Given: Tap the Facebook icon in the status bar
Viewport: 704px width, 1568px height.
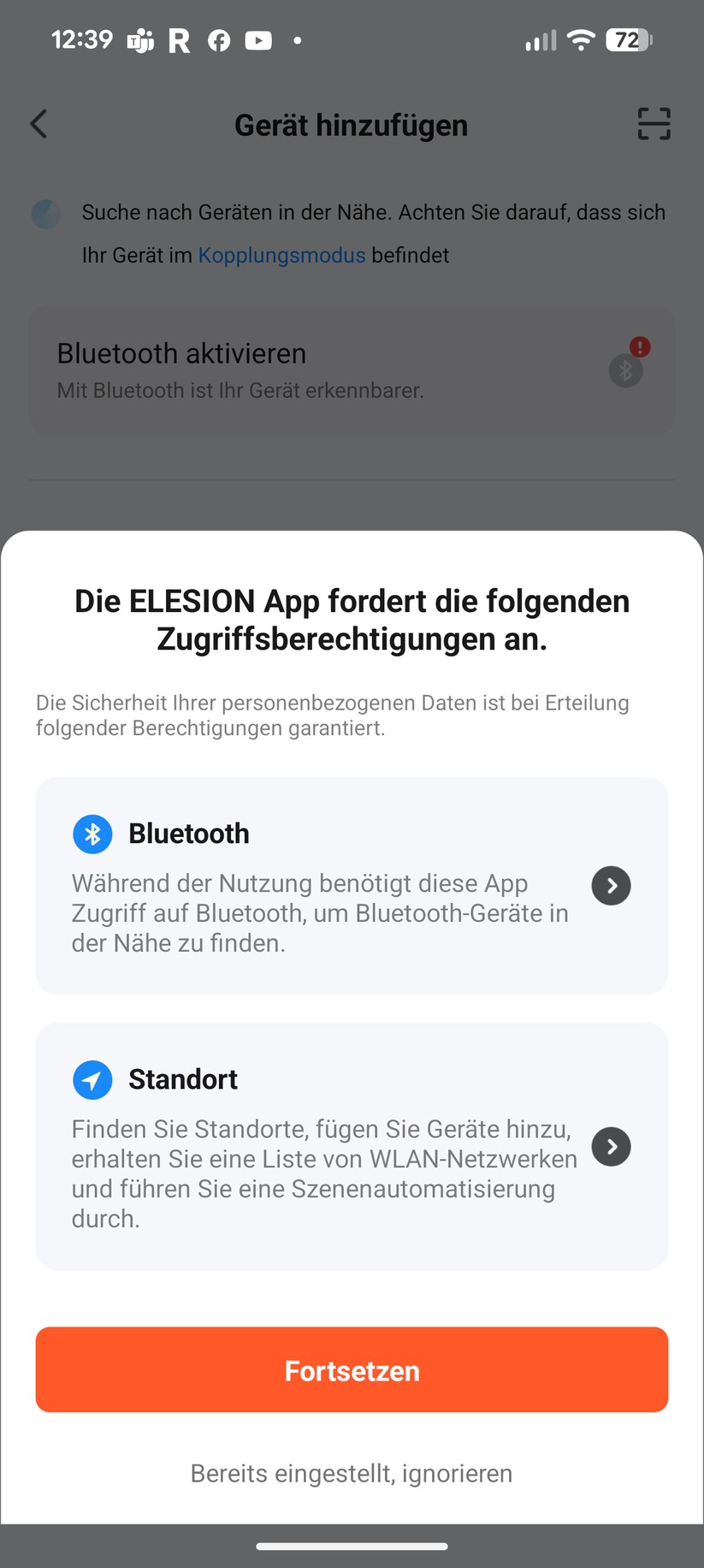Looking at the screenshot, I should click(x=218, y=40).
